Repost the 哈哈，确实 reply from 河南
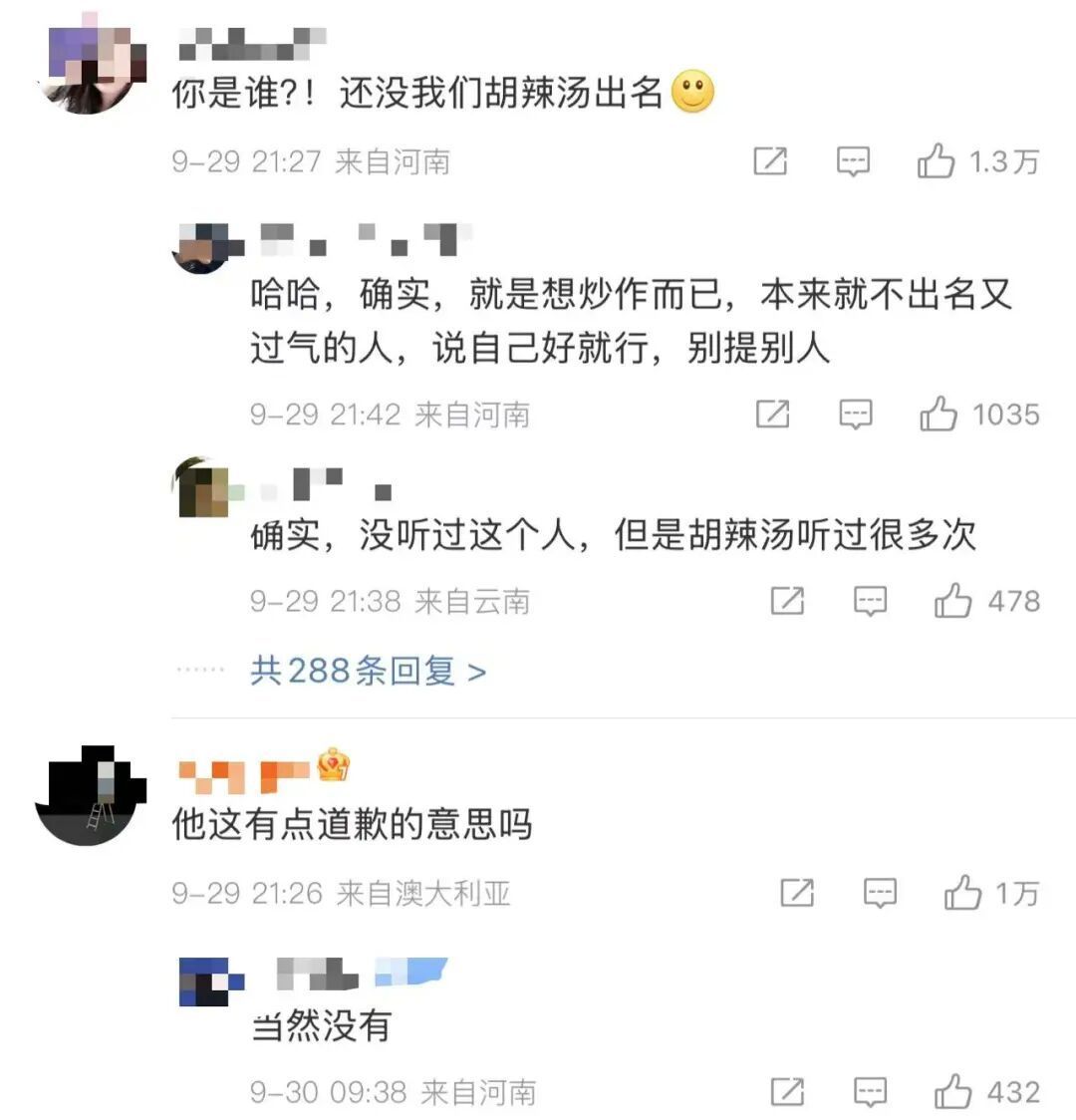 pyautogui.click(x=773, y=415)
